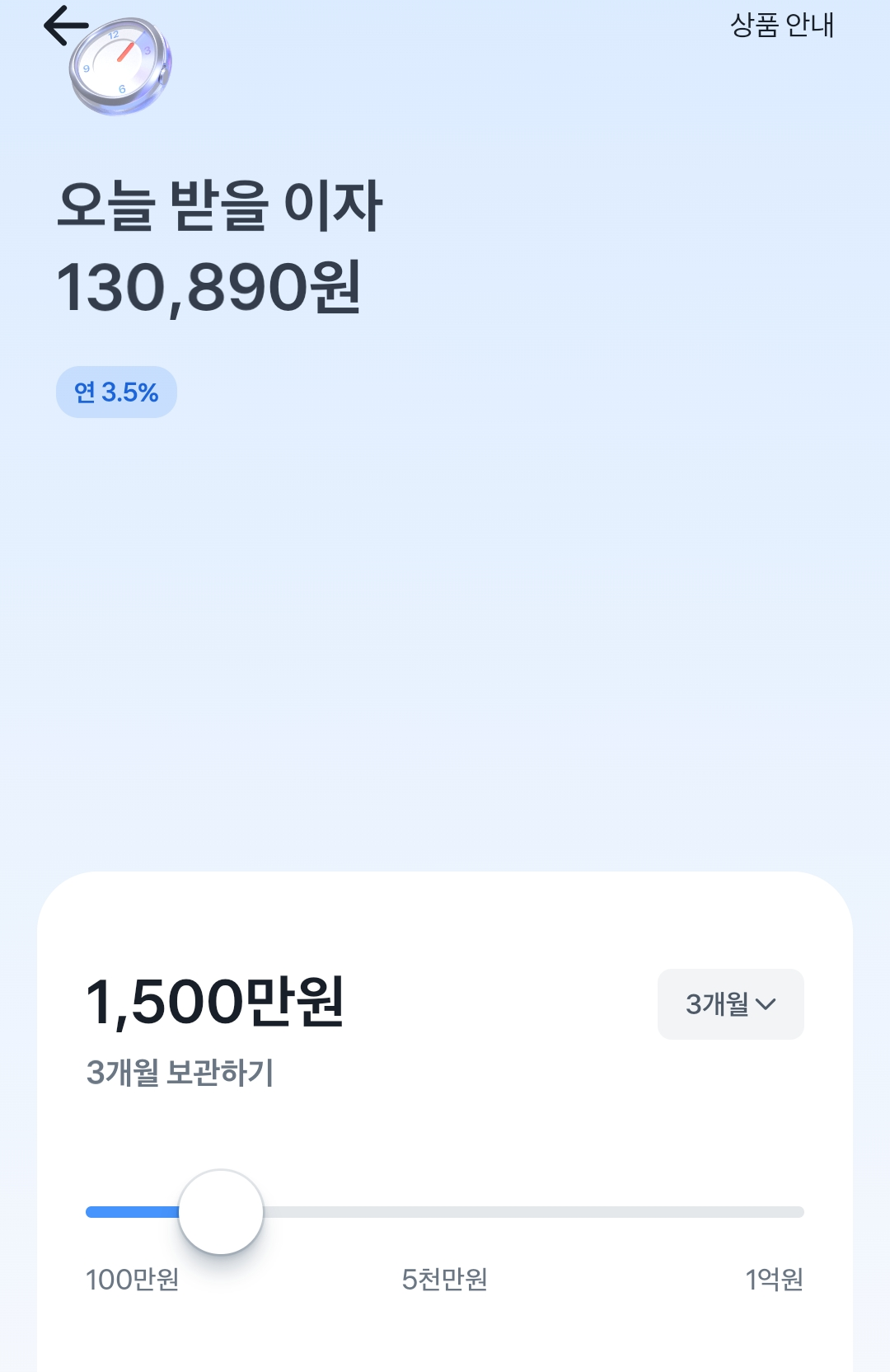The height and width of the screenshot is (1372, 890).
Task: Expand the deposit period selection menu
Action: (x=730, y=1004)
